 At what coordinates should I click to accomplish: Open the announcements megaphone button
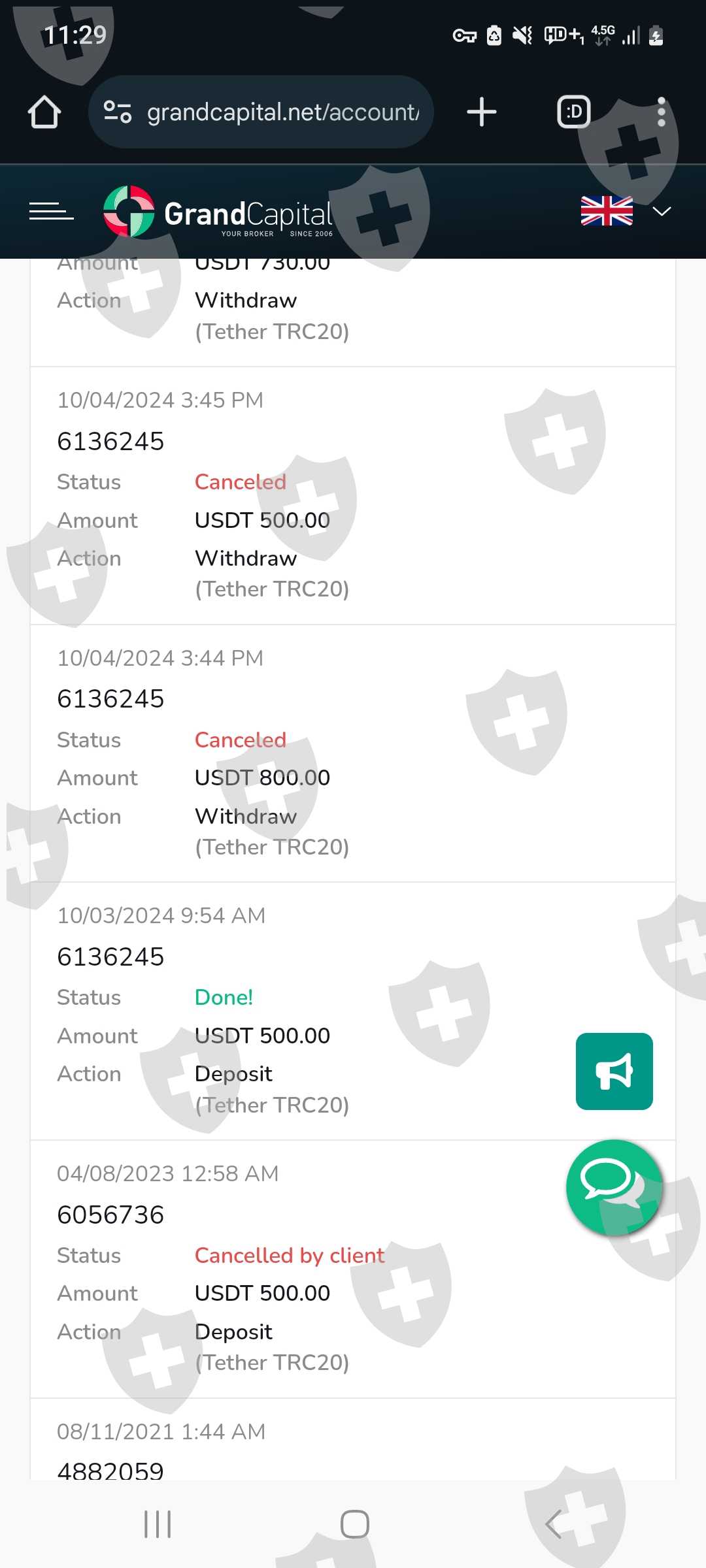pyautogui.click(x=614, y=1071)
